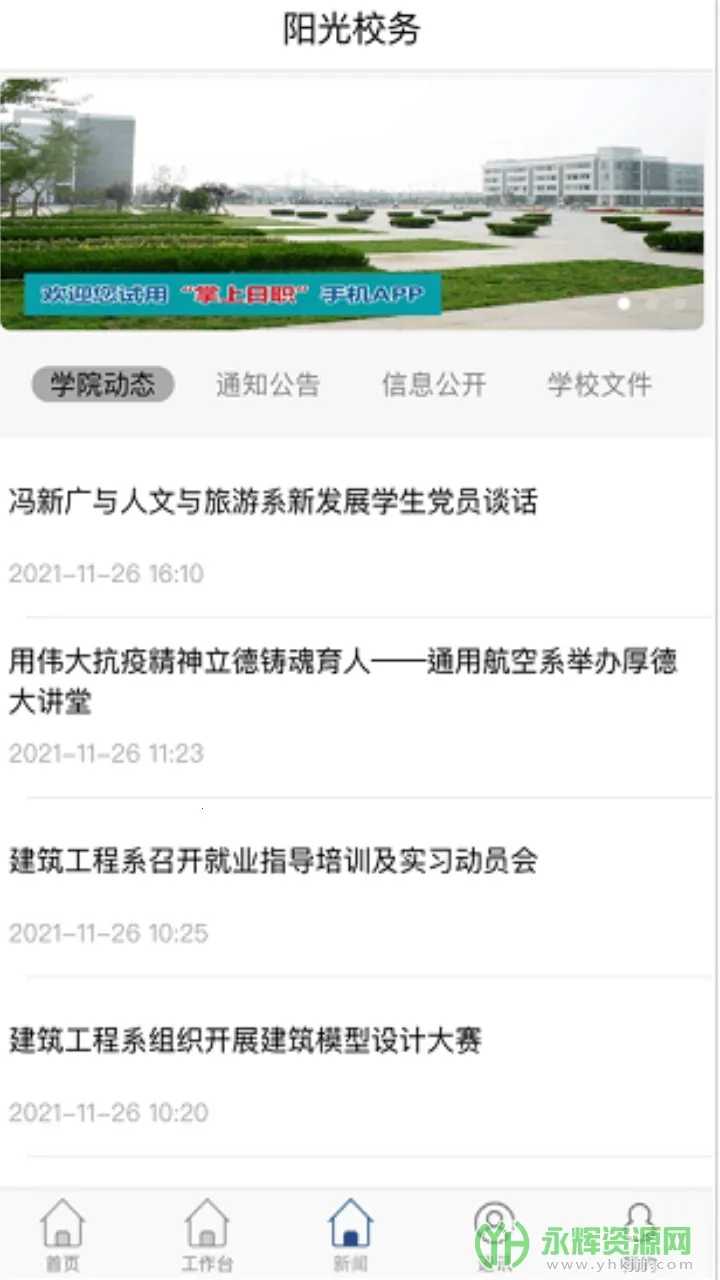This screenshot has height=1280, width=720.
Task: Tap the 我的 profile icon at bottom right
Action: tap(637, 1220)
